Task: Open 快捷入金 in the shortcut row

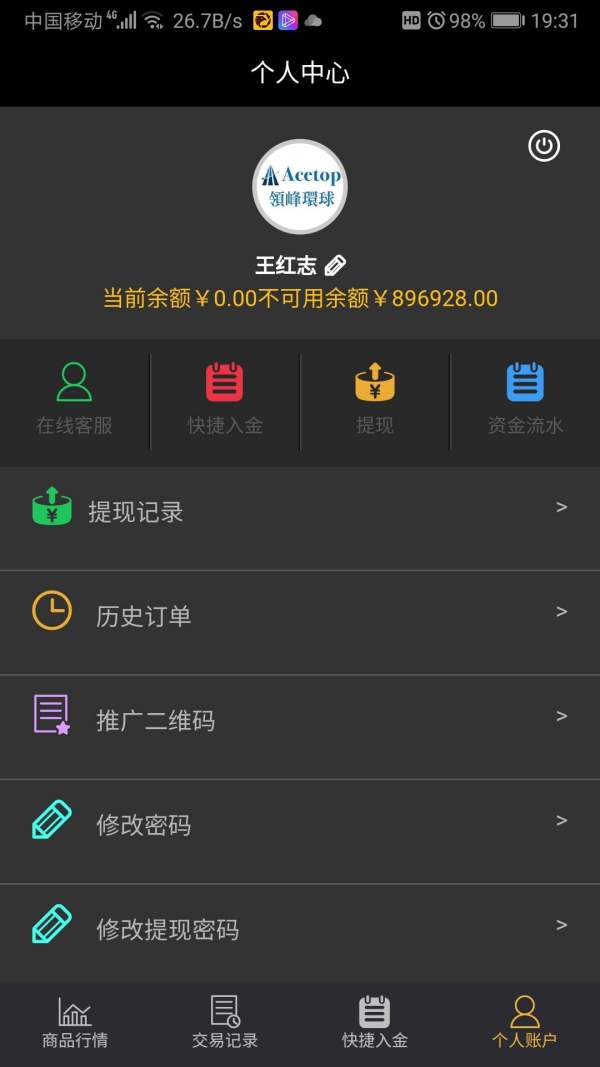Action: (225, 399)
